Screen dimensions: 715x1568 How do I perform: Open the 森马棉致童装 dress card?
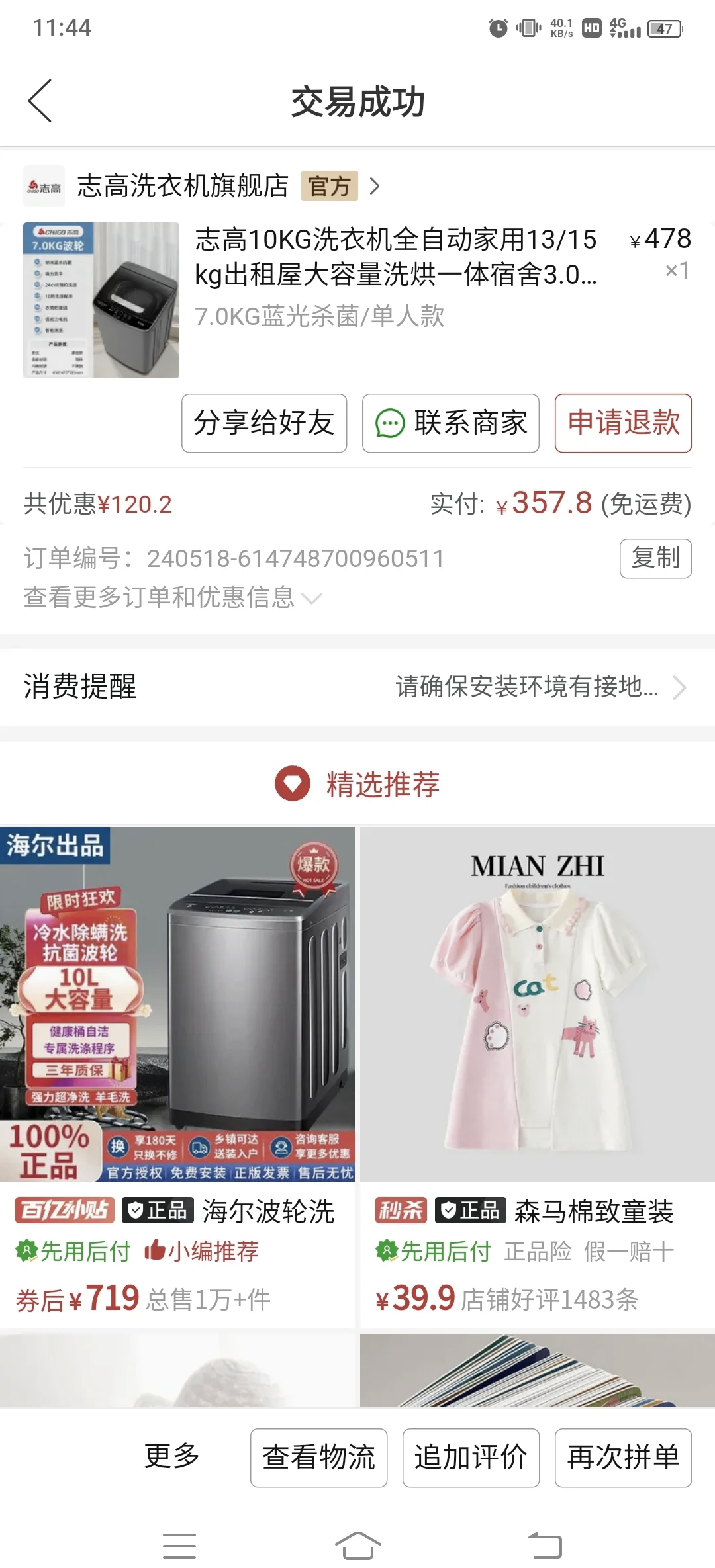click(x=538, y=1076)
